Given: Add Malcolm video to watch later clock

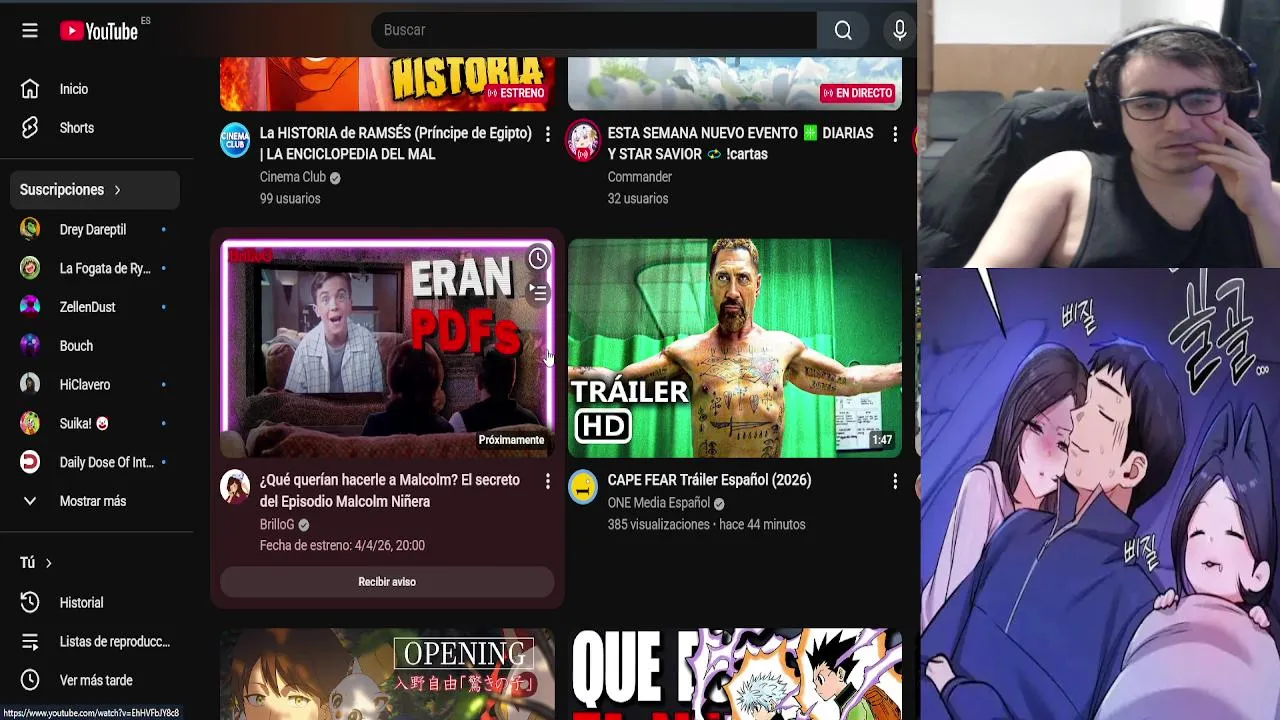Looking at the screenshot, I should pos(538,259).
